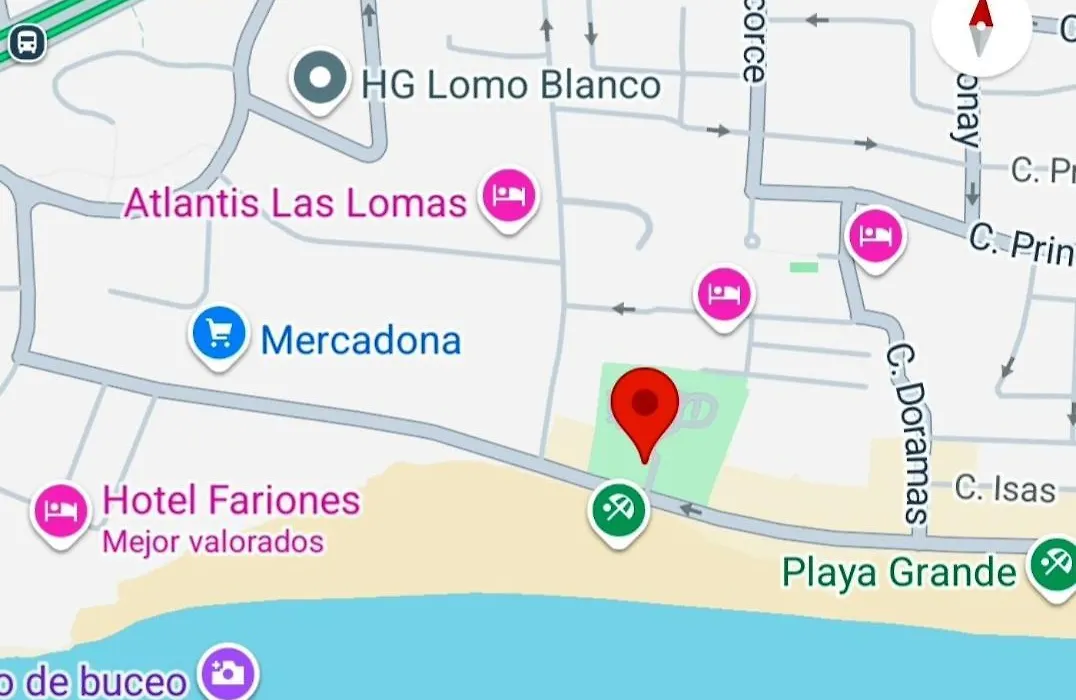Tap the compass to reorient the map
Screen dimensions: 1076x700
click(981, 26)
